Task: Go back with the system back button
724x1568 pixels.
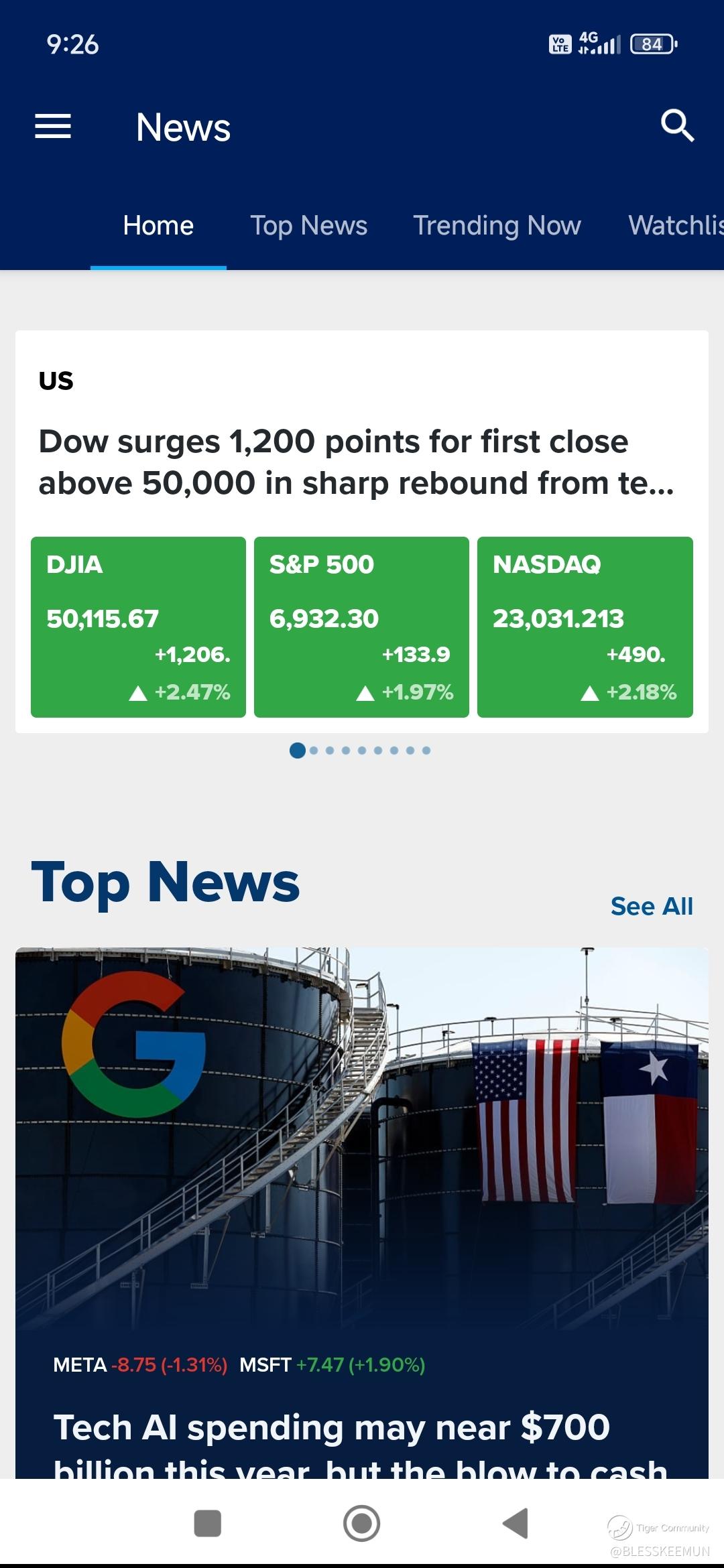Action: pyautogui.click(x=516, y=1523)
